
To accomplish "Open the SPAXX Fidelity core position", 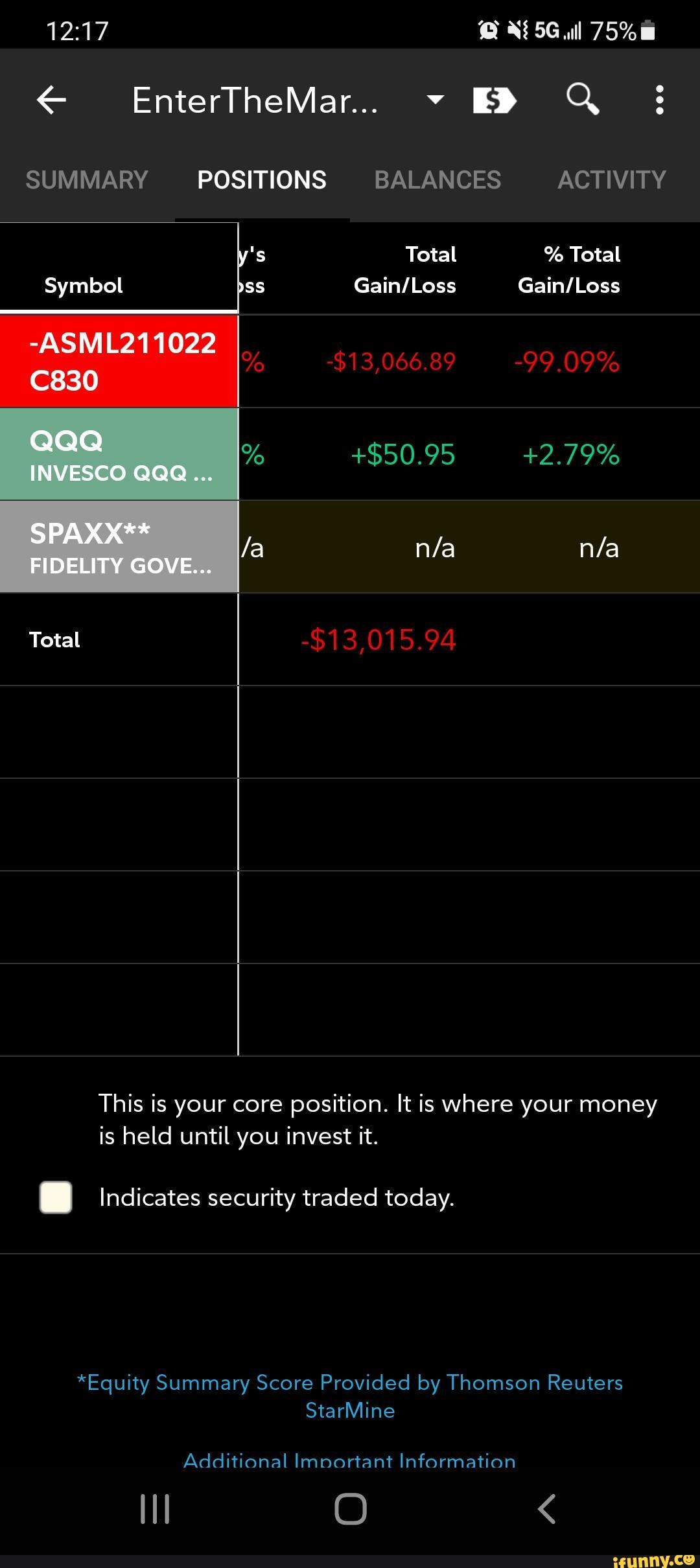I will tap(119, 547).
